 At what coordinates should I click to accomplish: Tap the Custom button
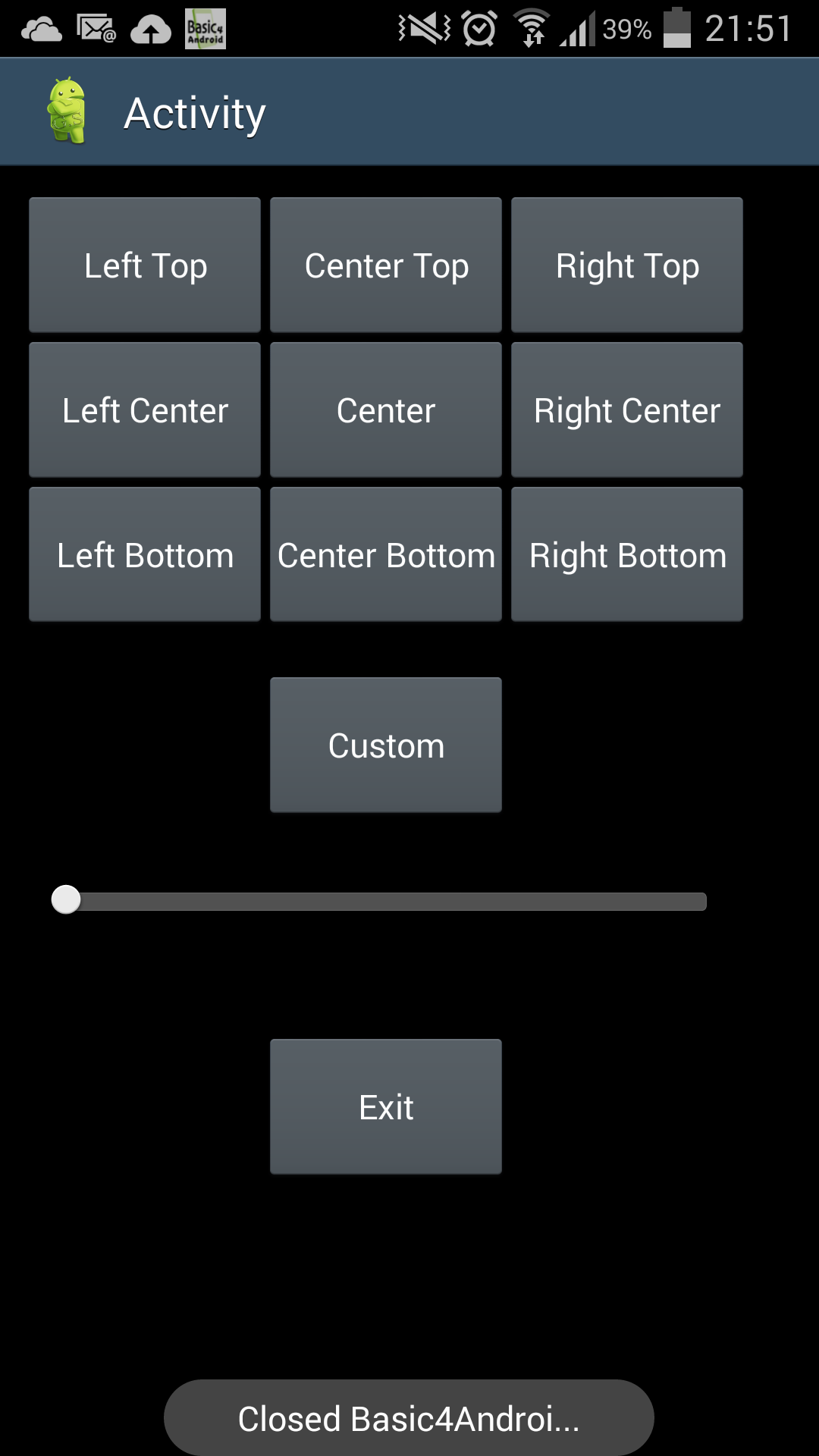tap(386, 745)
